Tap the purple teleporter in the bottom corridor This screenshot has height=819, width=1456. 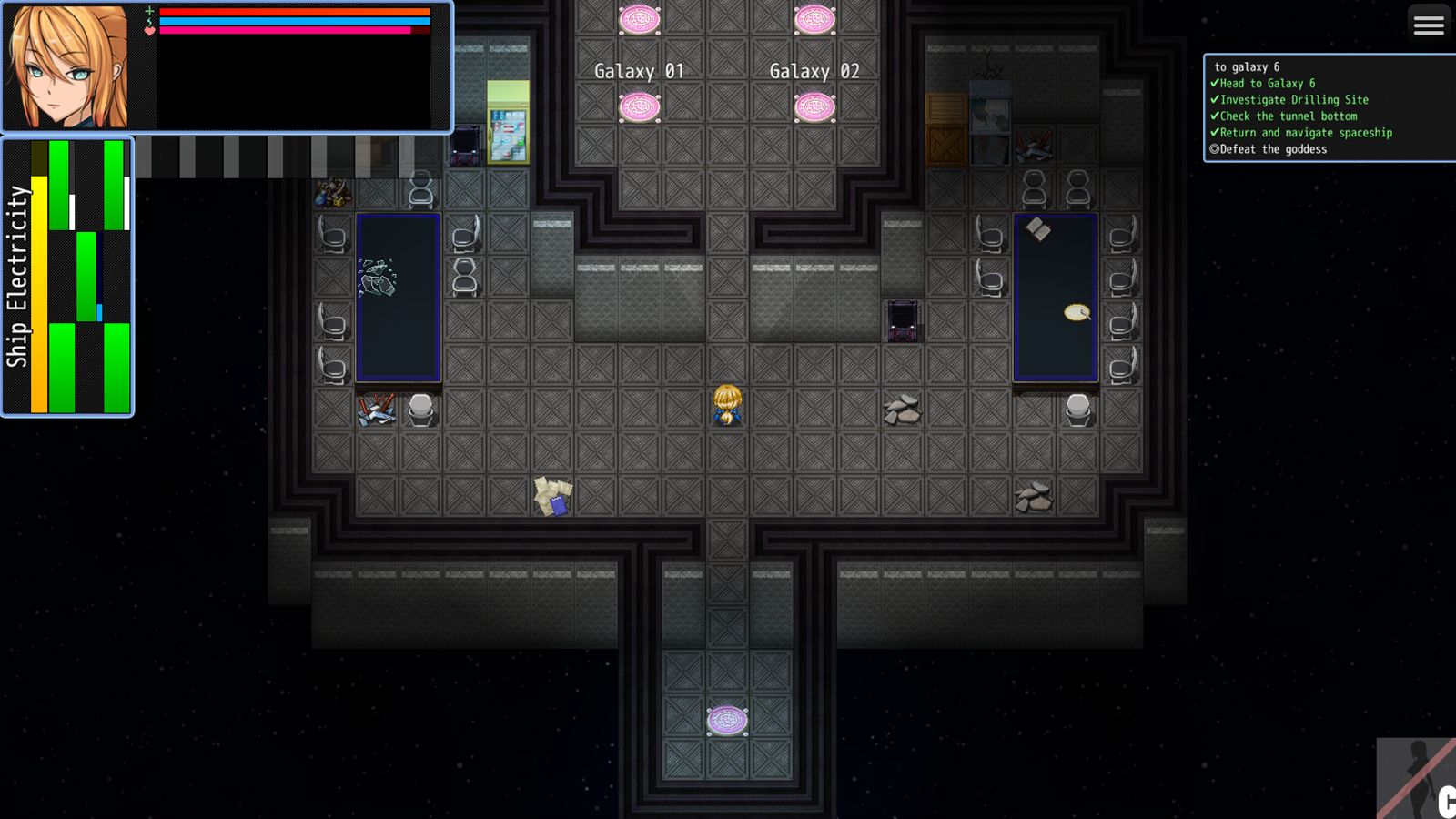[727, 721]
